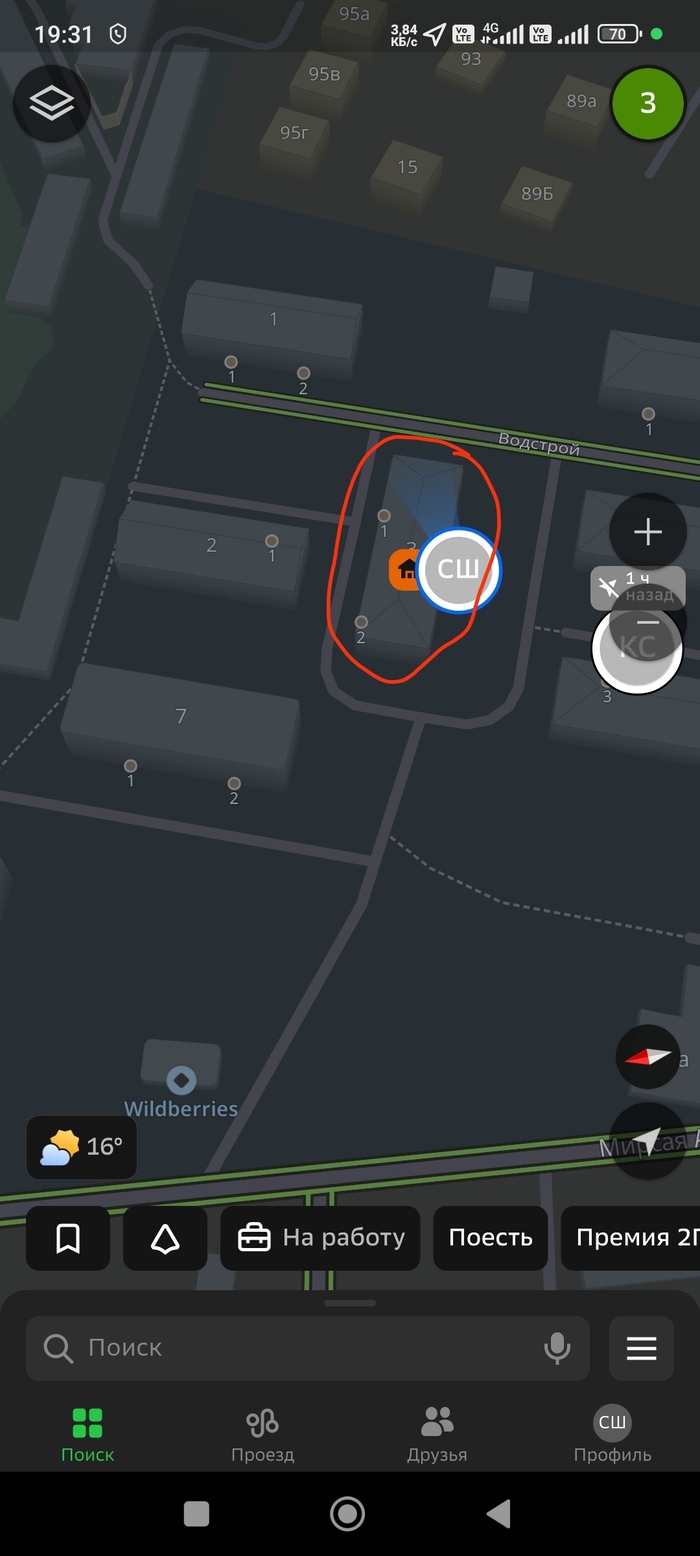
Task: Tap the 'Поиск' search field
Action: [290, 1348]
